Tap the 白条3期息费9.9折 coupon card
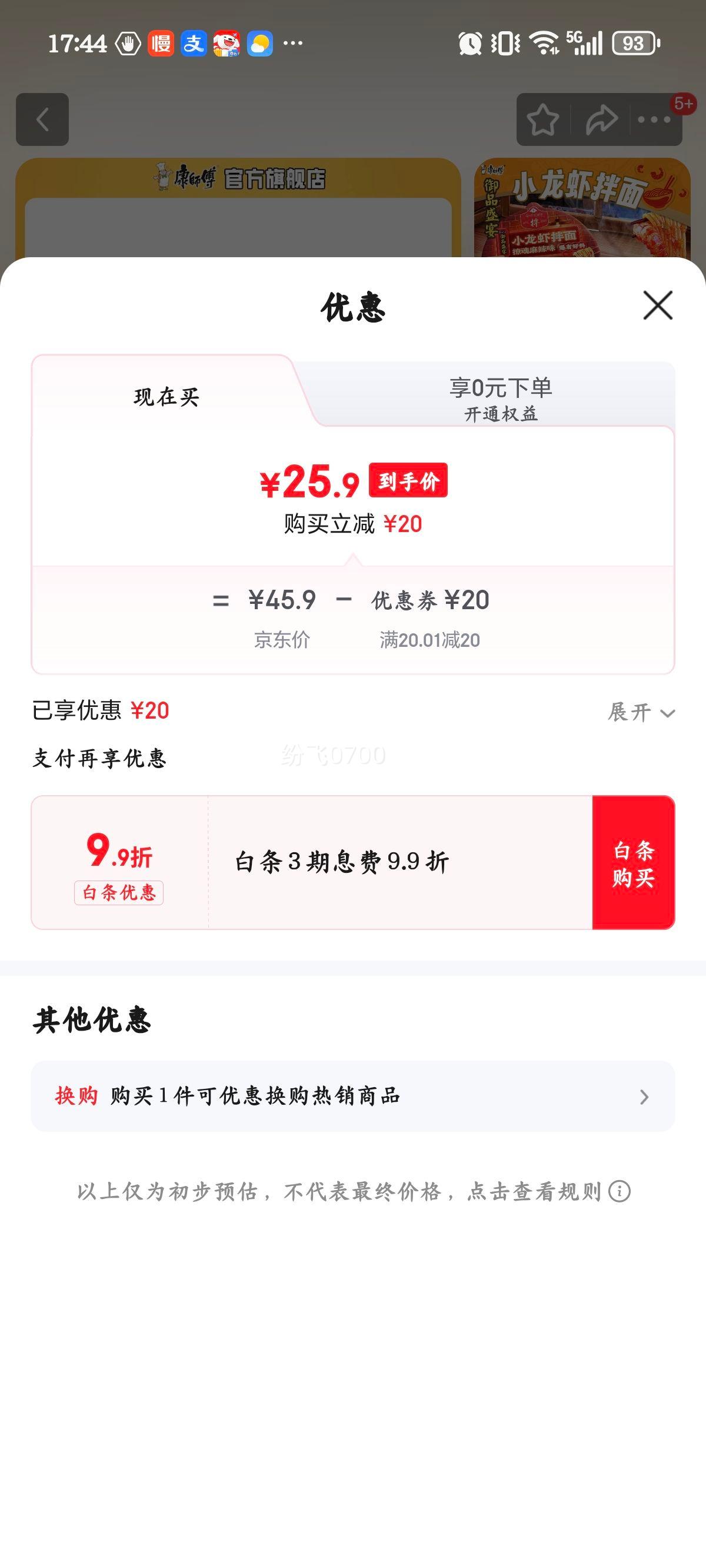 coord(341,861)
